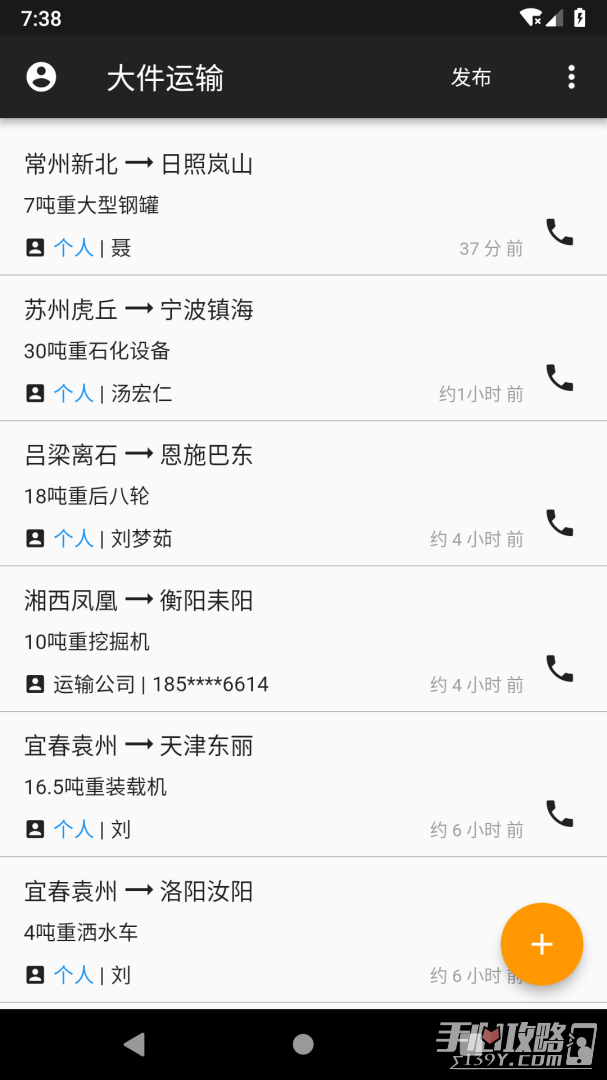607x1080 pixels.
Task: Open the overflow menu
Action: click(x=571, y=77)
